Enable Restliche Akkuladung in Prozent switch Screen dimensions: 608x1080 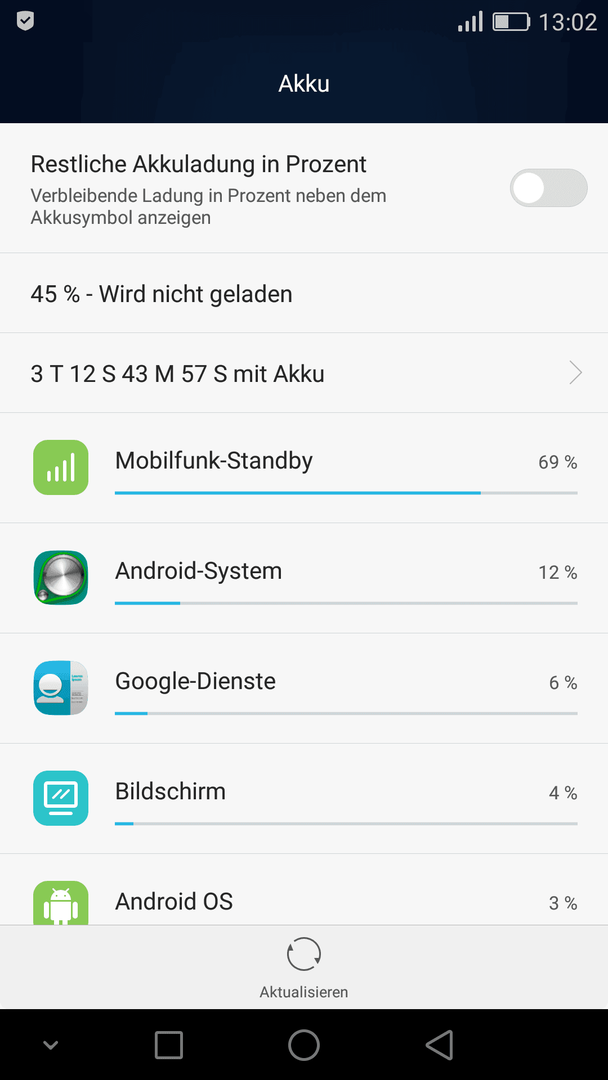[x=548, y=188]
